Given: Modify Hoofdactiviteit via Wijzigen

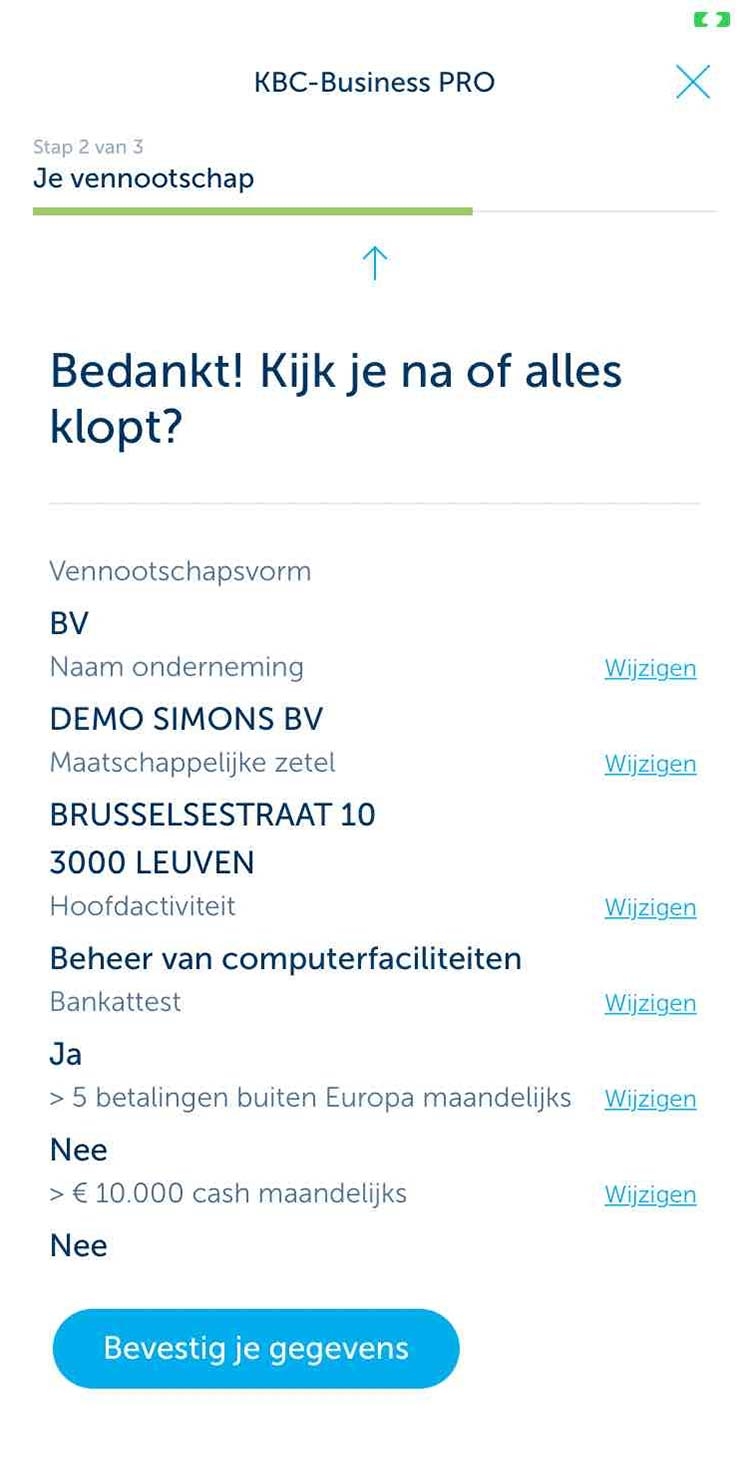Looking at the screenshot, I should [650, 908].
